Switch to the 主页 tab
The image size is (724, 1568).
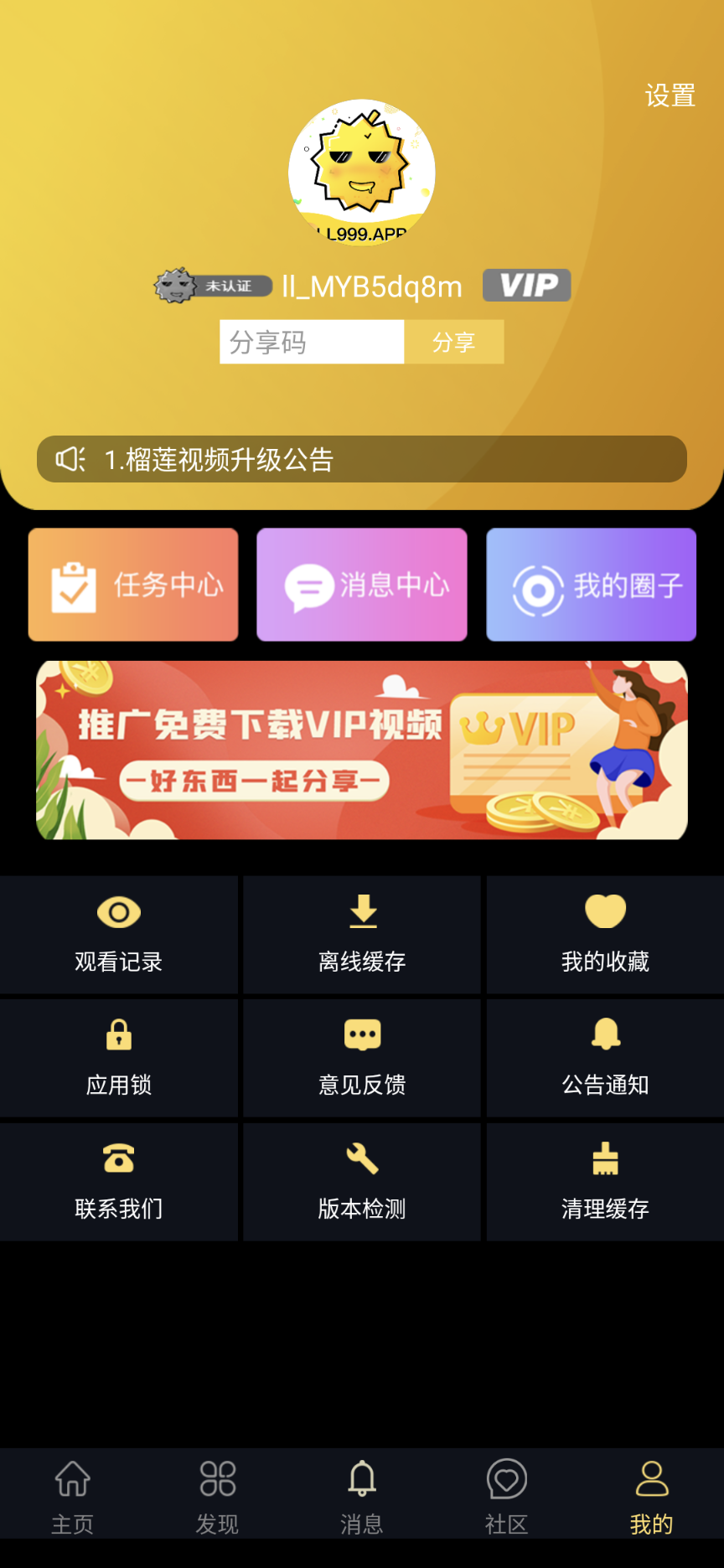tap(73, 1497)
